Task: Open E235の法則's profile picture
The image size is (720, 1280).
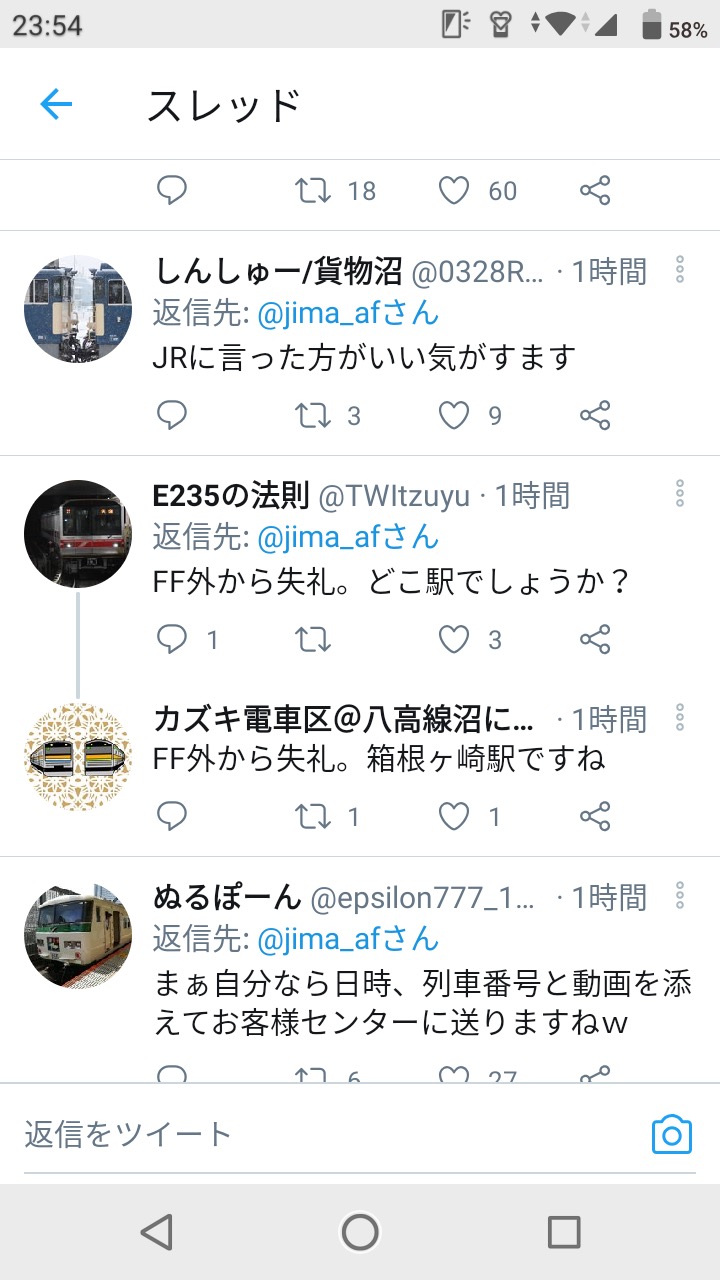Action: pos(78,533)
